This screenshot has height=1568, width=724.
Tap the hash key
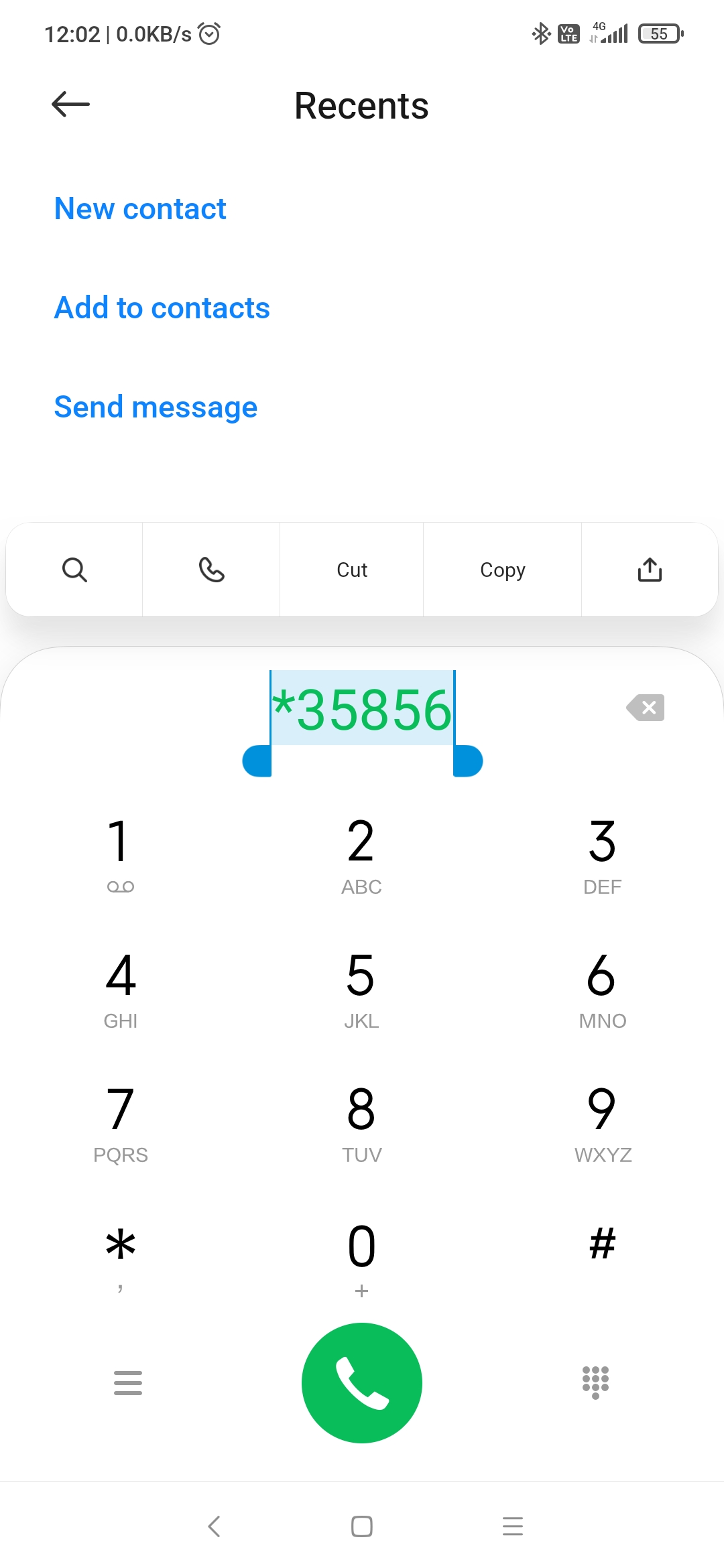602,1245
